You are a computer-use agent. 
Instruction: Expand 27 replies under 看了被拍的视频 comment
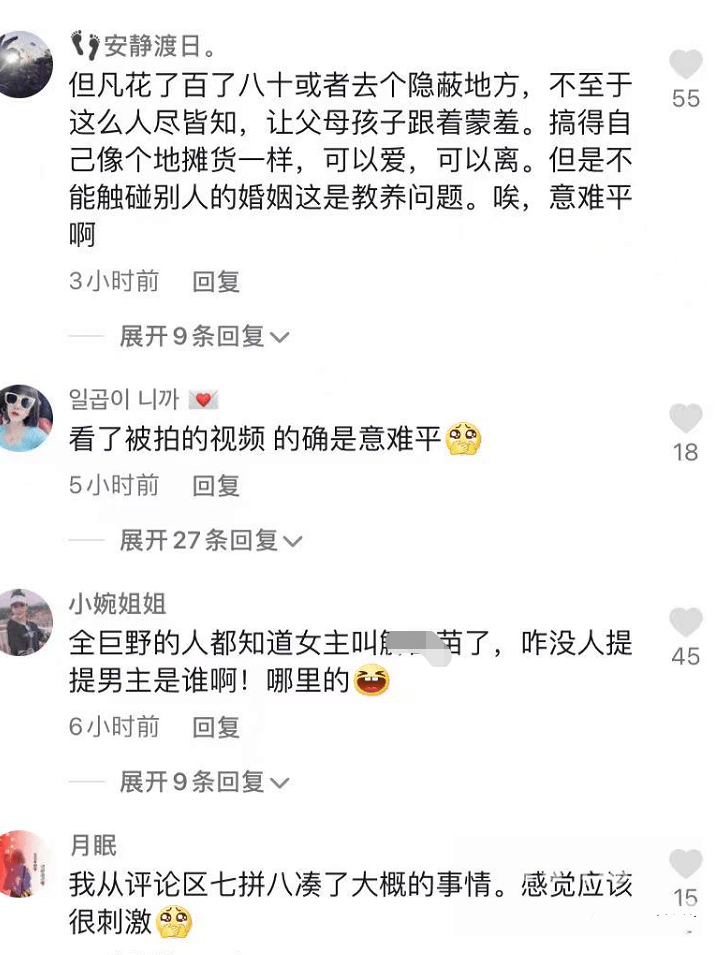[x=210, y=541]
